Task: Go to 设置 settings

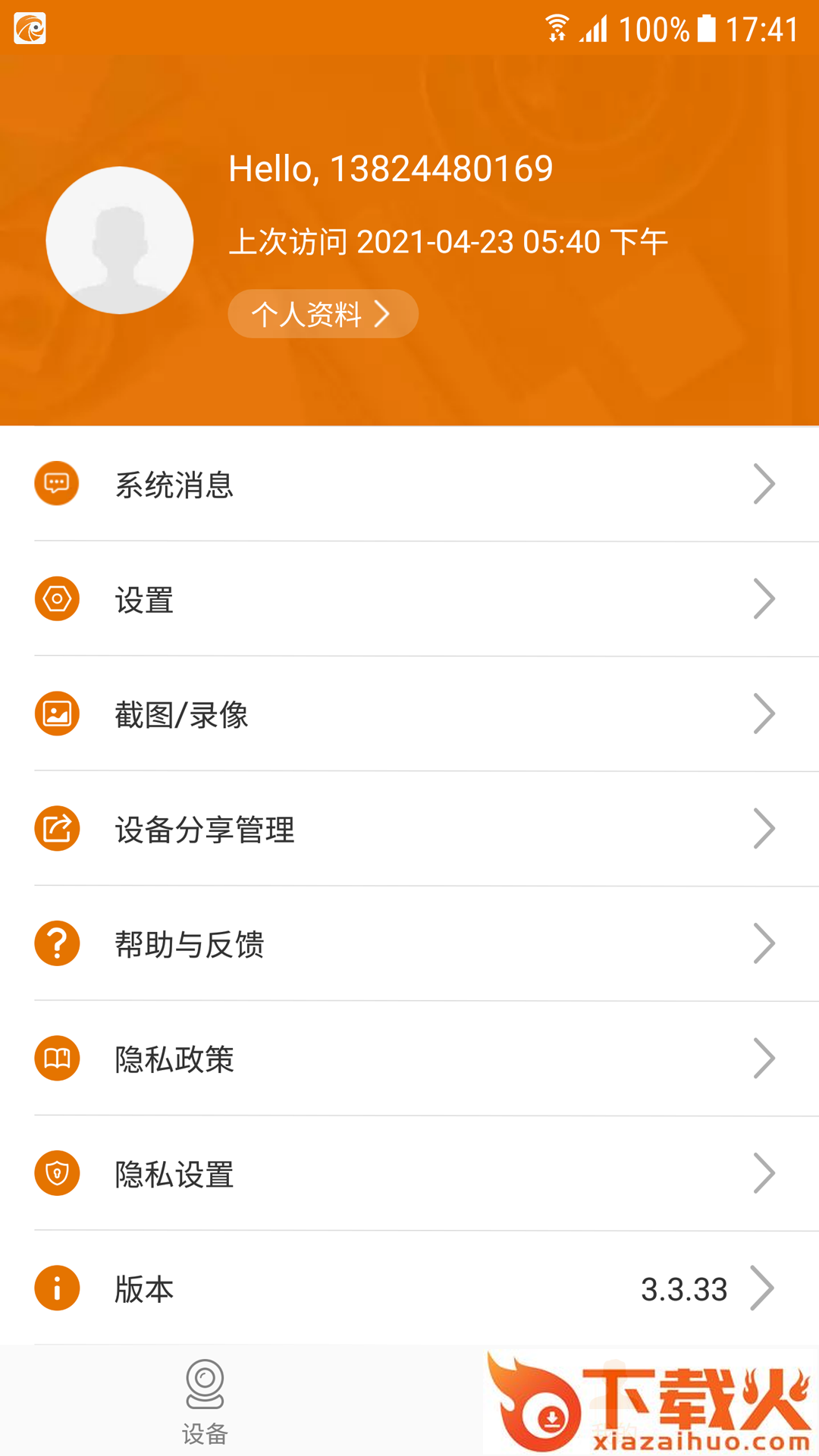Action: (409, 599)
